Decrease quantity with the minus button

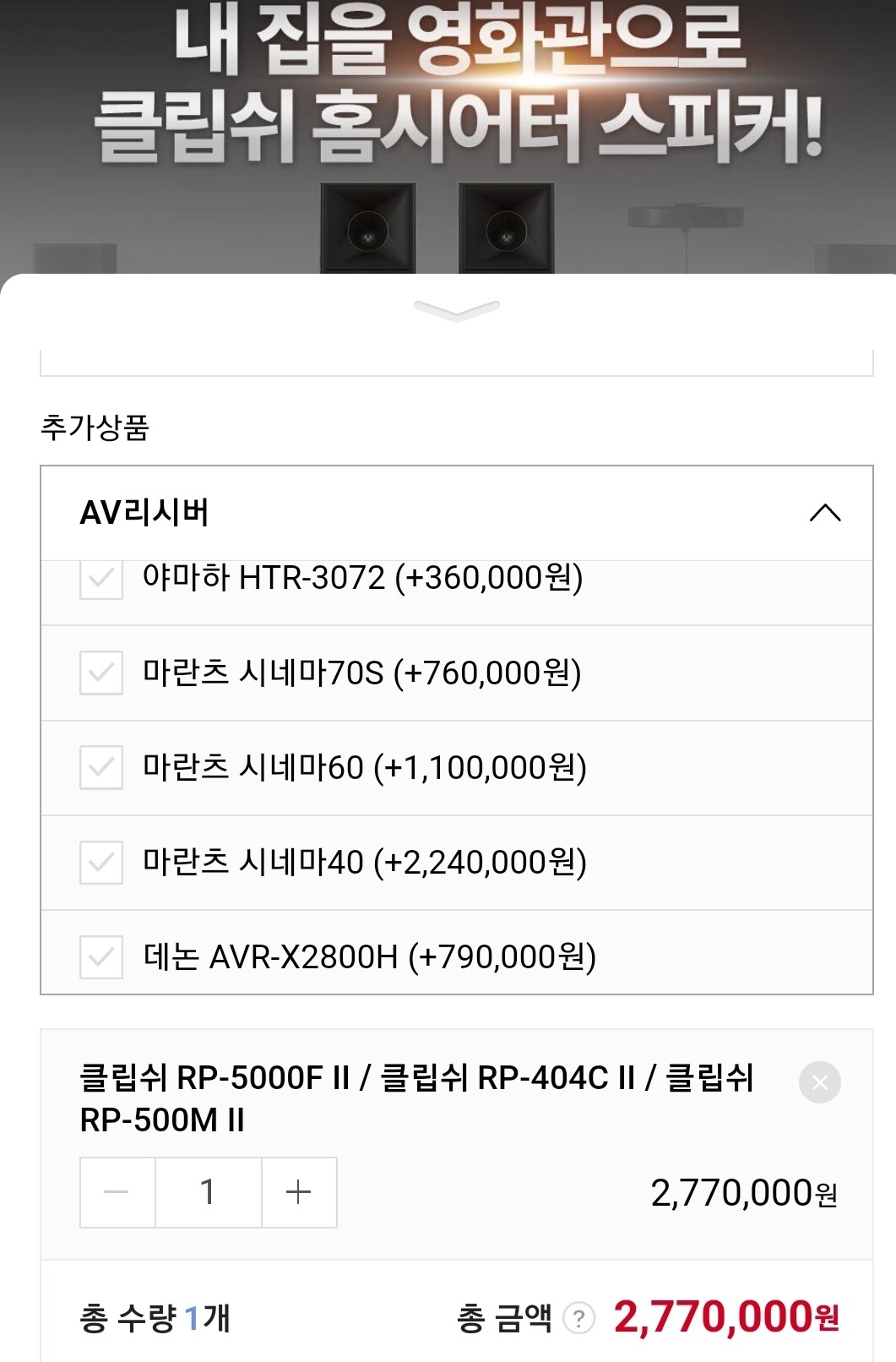[117, 1192]
